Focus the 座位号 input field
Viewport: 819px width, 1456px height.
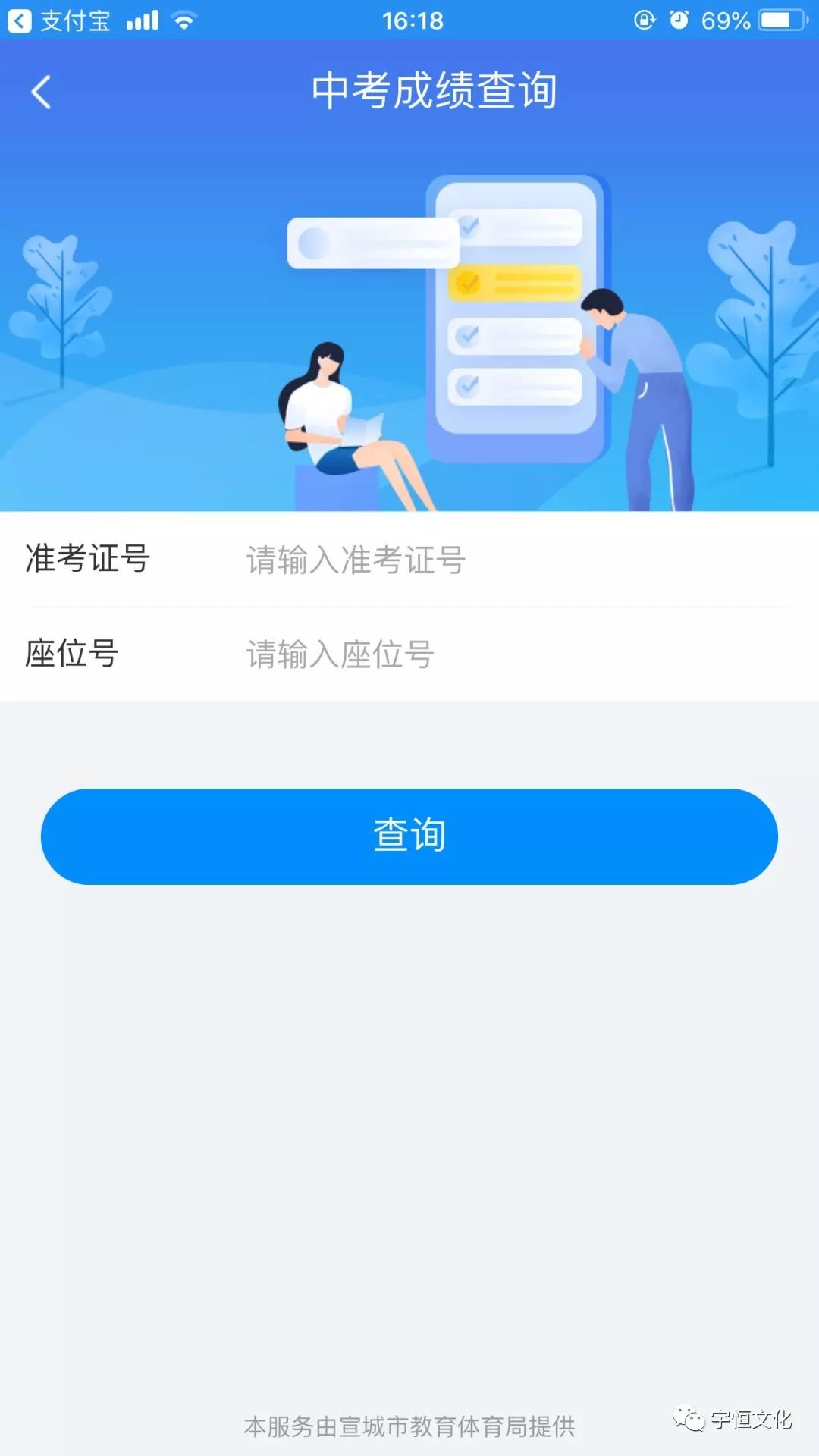(500, 654)
